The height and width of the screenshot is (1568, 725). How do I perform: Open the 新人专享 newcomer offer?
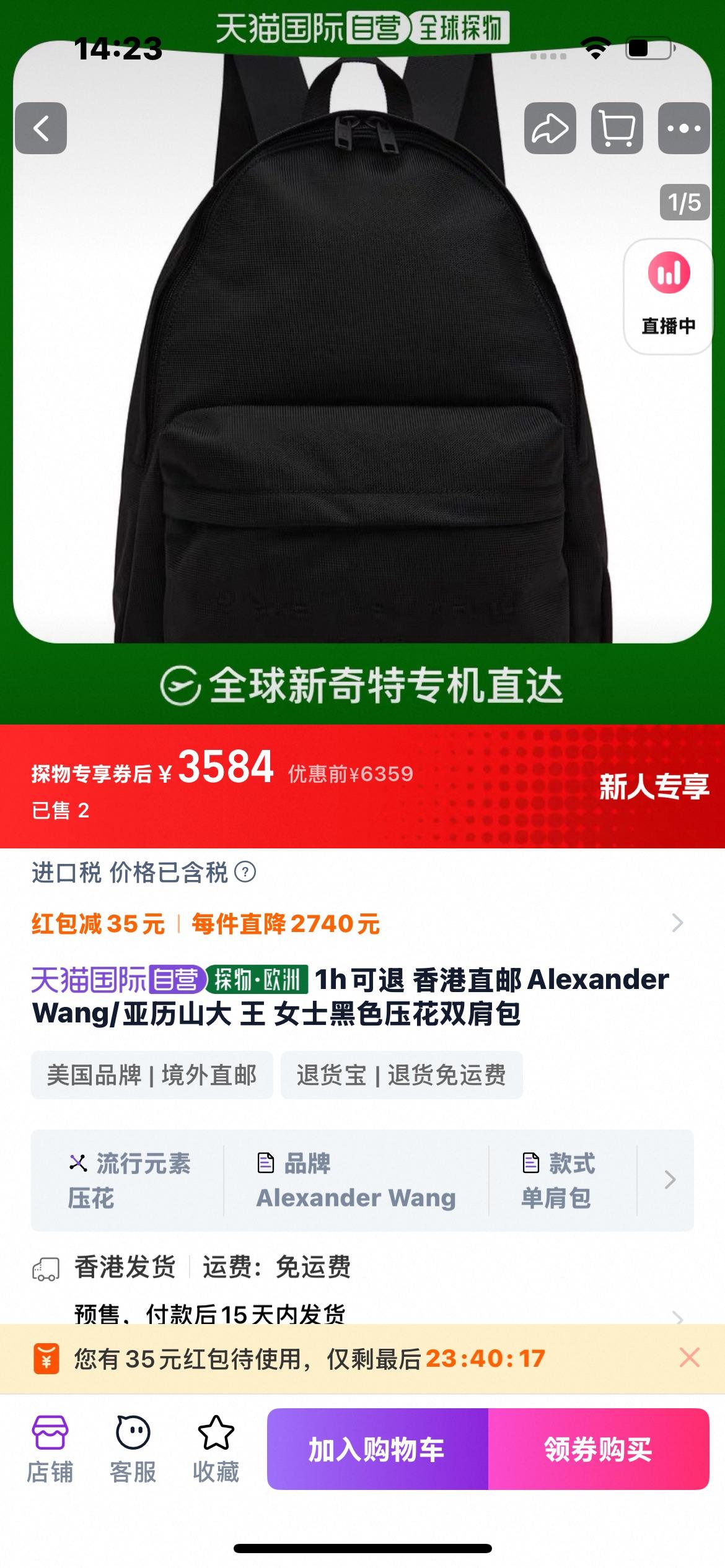[653, 786]
